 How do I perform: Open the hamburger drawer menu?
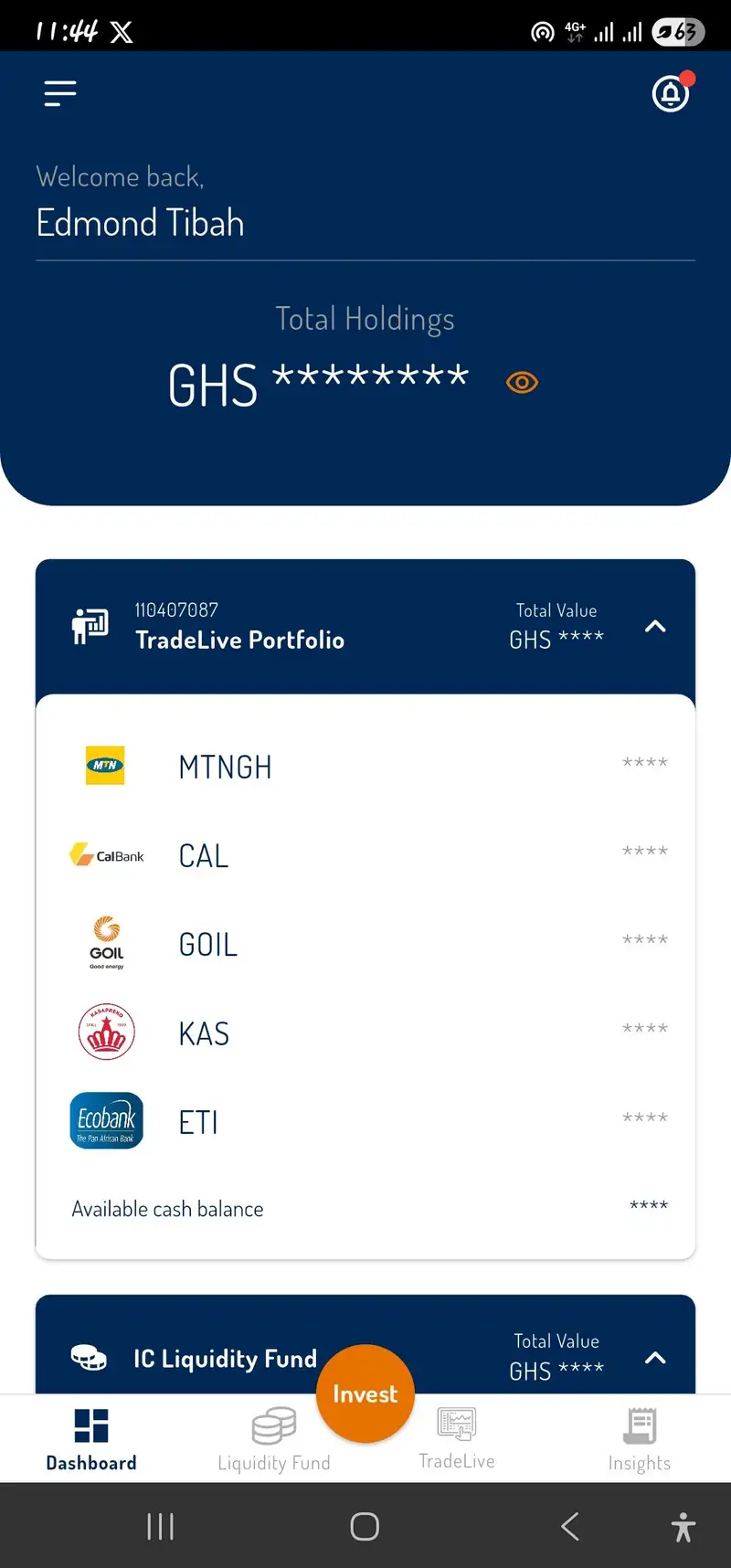coord(60,93)
